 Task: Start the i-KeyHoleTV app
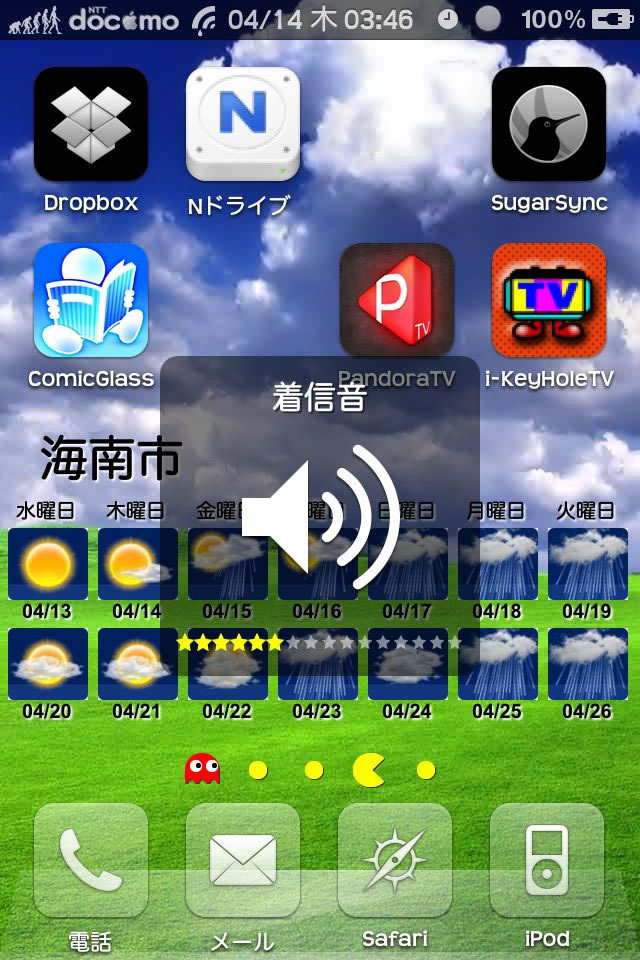548,300
